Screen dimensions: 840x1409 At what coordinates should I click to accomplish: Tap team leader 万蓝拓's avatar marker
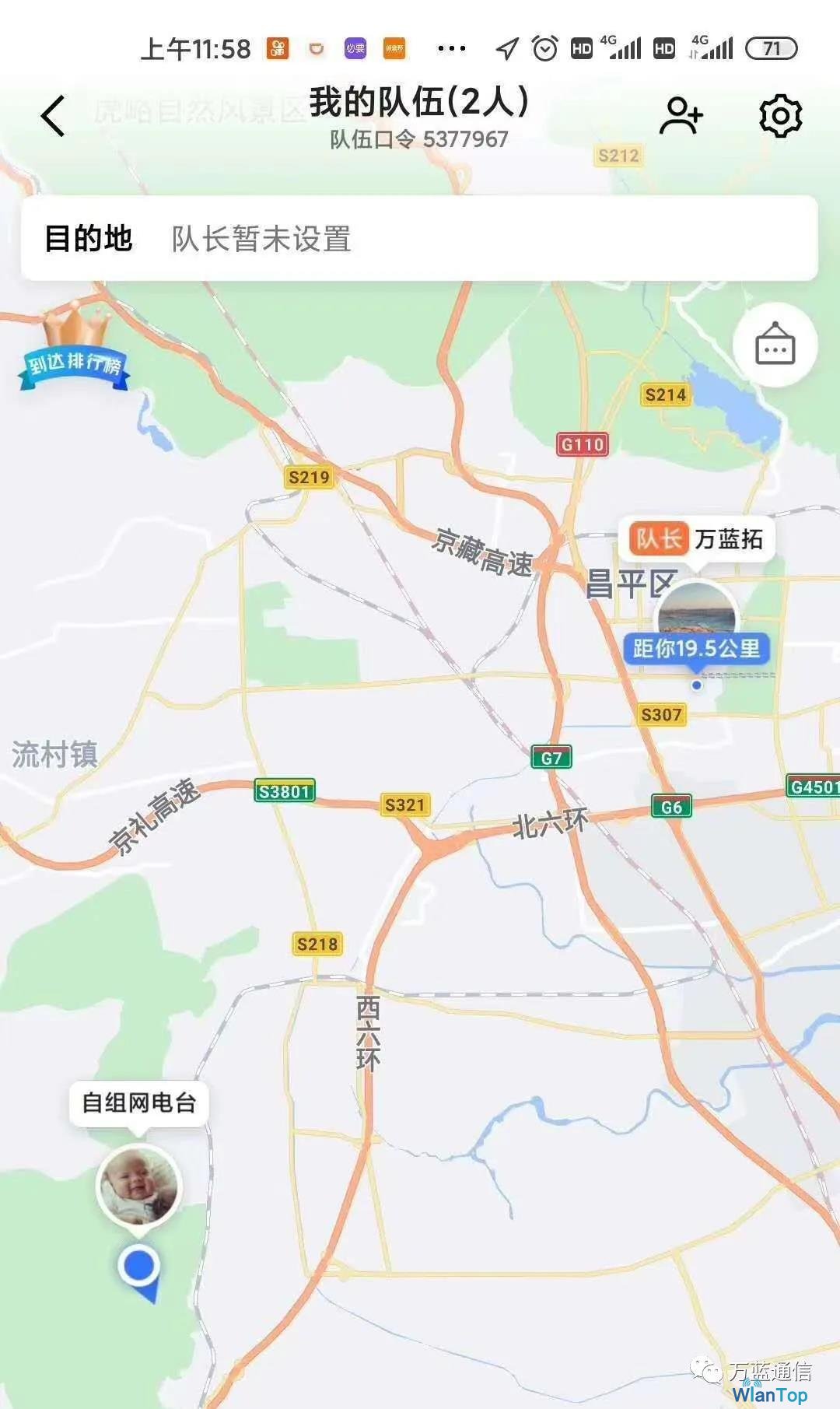pyautogui.click(x=696, y=612)
